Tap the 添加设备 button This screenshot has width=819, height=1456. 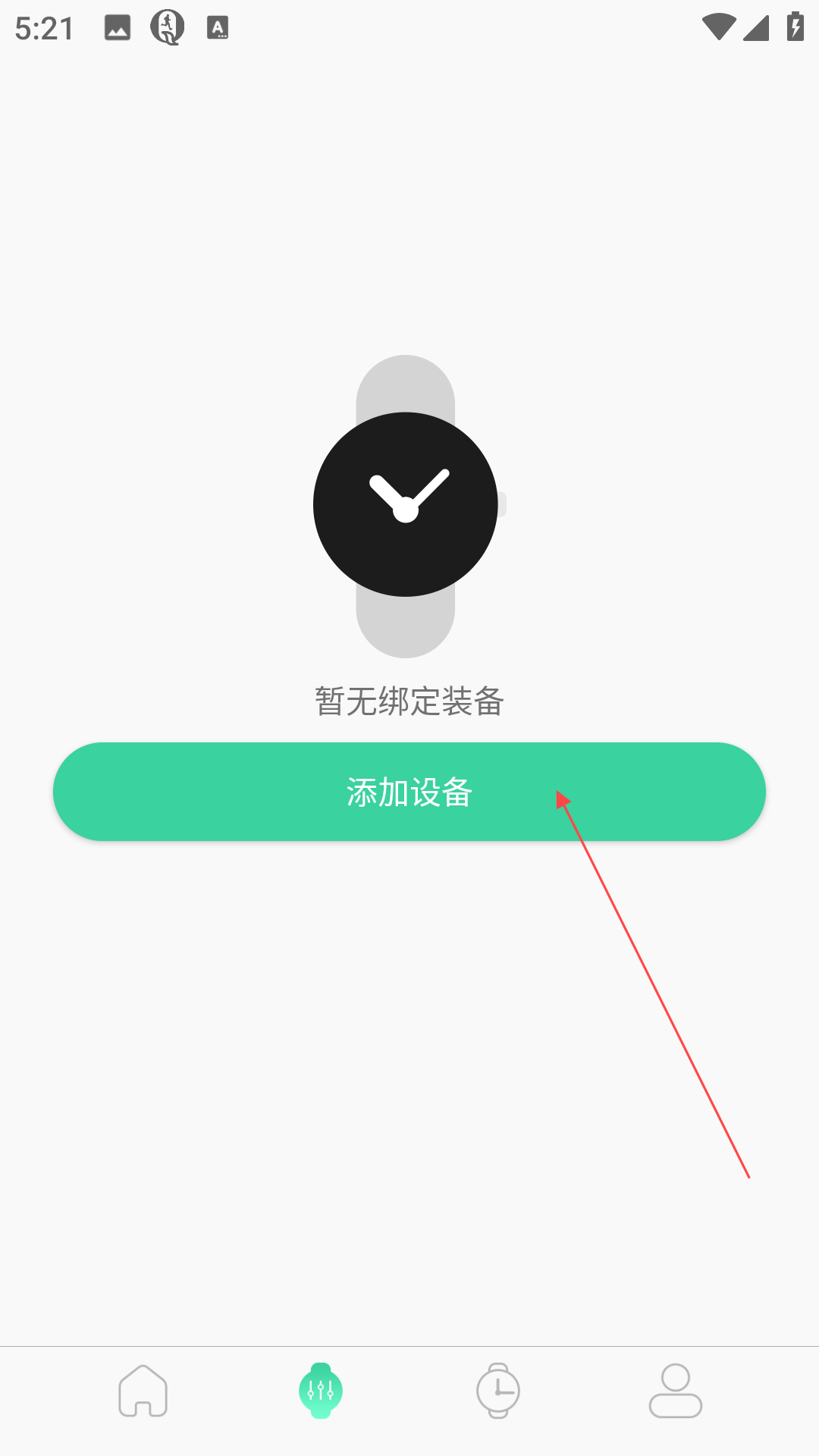pyautogui.click(x=409, y=792)
